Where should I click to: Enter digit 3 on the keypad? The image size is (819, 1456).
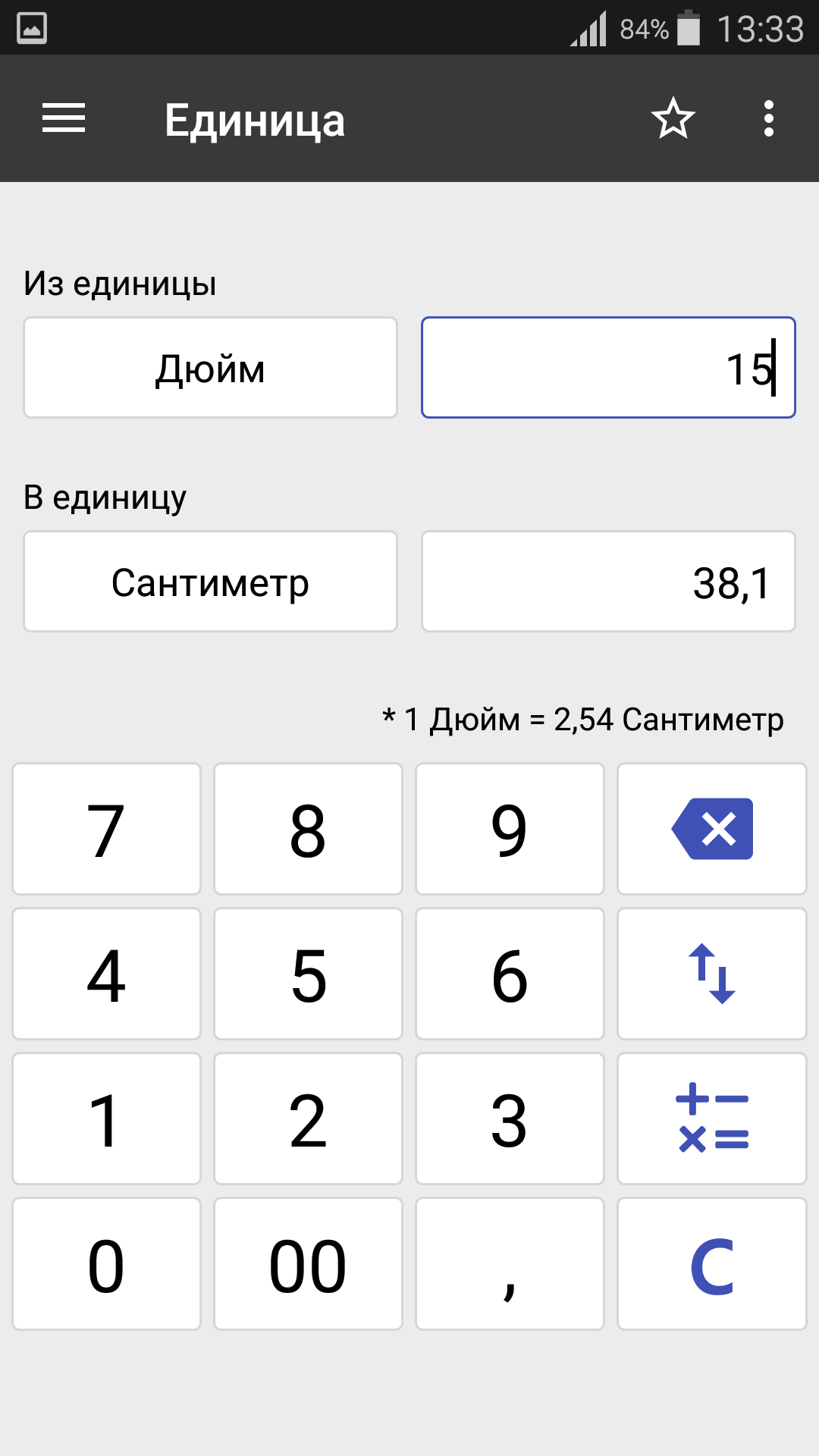(510, 1119)
